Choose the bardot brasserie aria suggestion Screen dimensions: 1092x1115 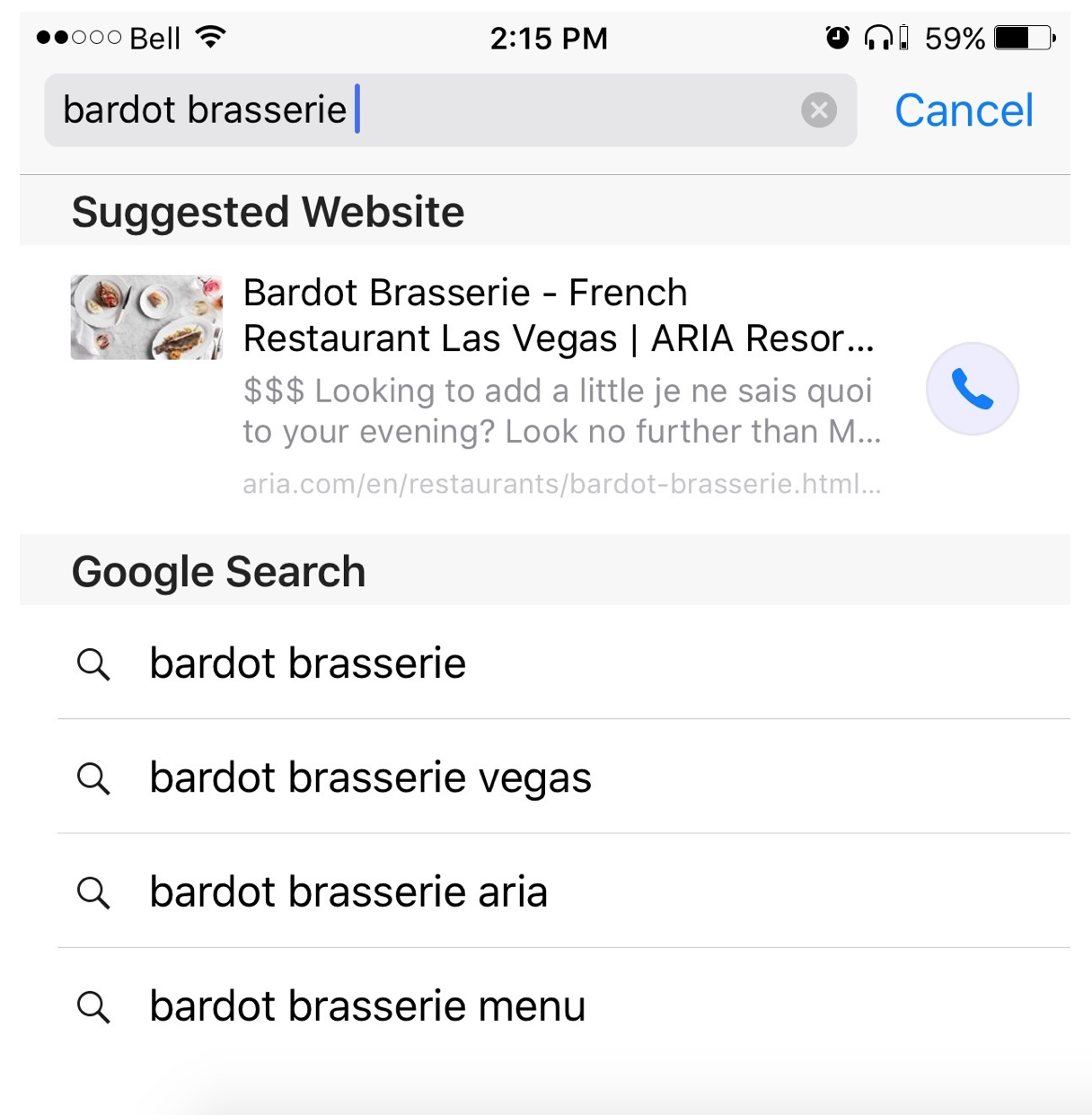348,891
